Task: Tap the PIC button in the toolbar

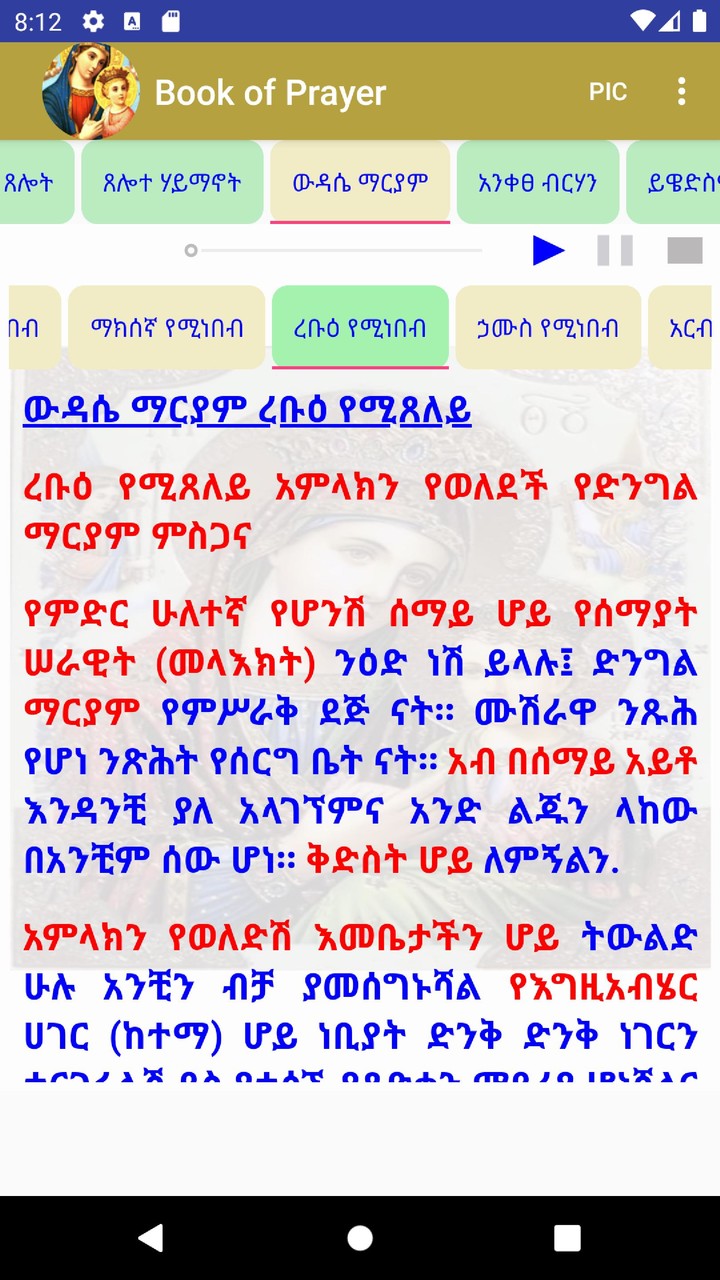Action: click(607, 91)
